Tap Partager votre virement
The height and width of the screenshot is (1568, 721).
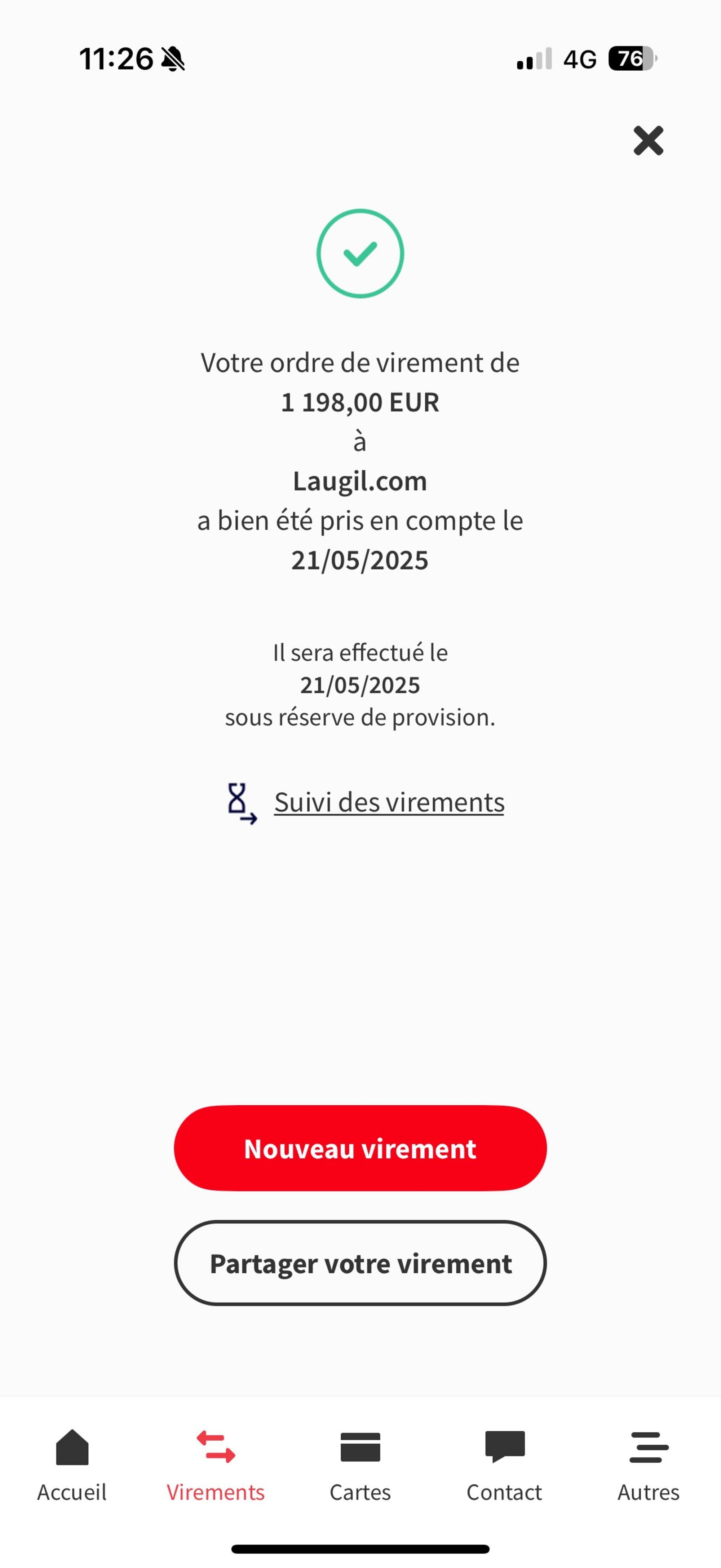(360, 1263)
